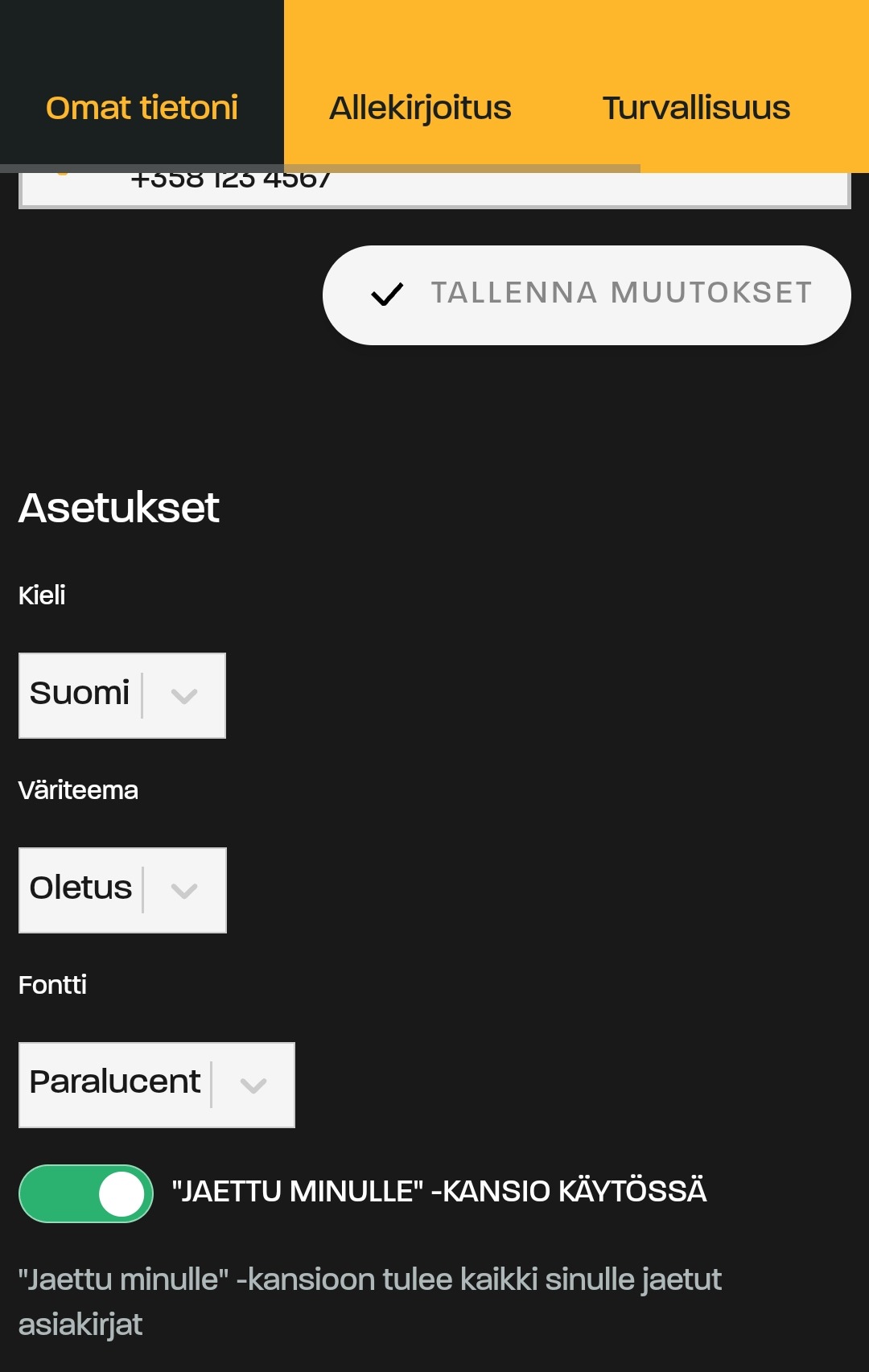The height and width of the screenshot is (1372, 869).
Task: Open the Allekirjoitus tab
Action: (420, 108)
